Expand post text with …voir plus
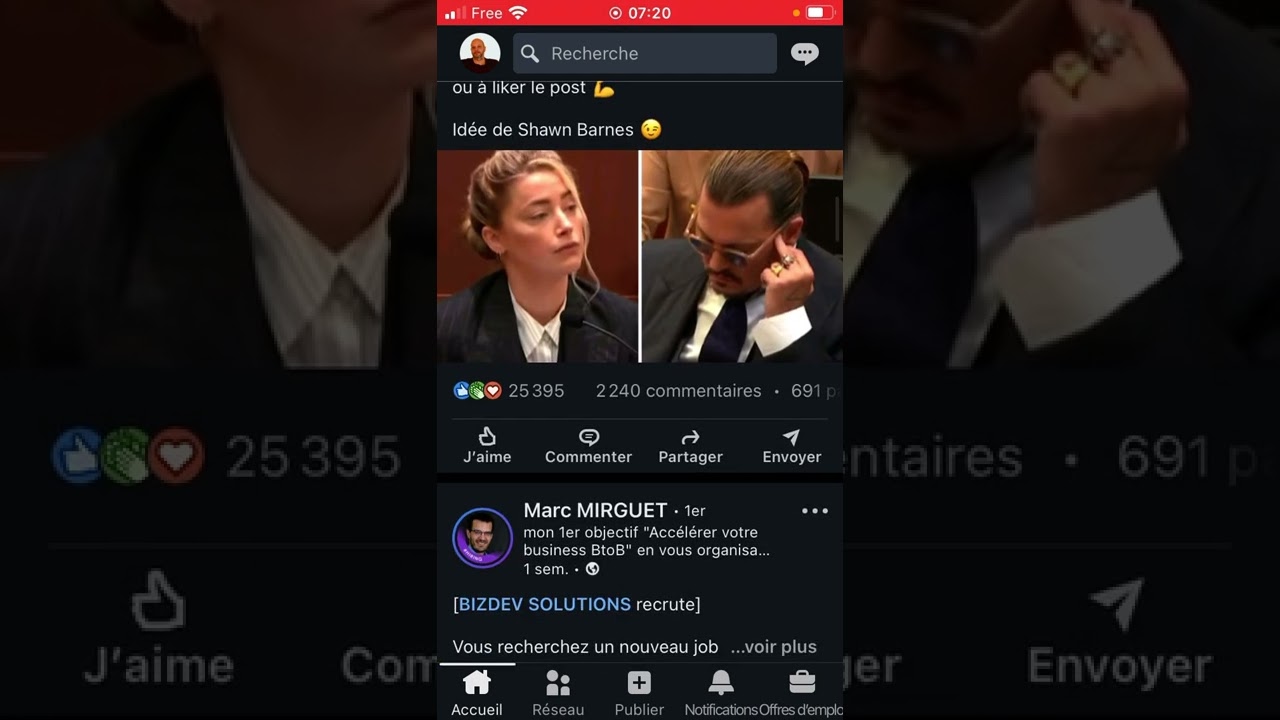 [x=773, y=647]
